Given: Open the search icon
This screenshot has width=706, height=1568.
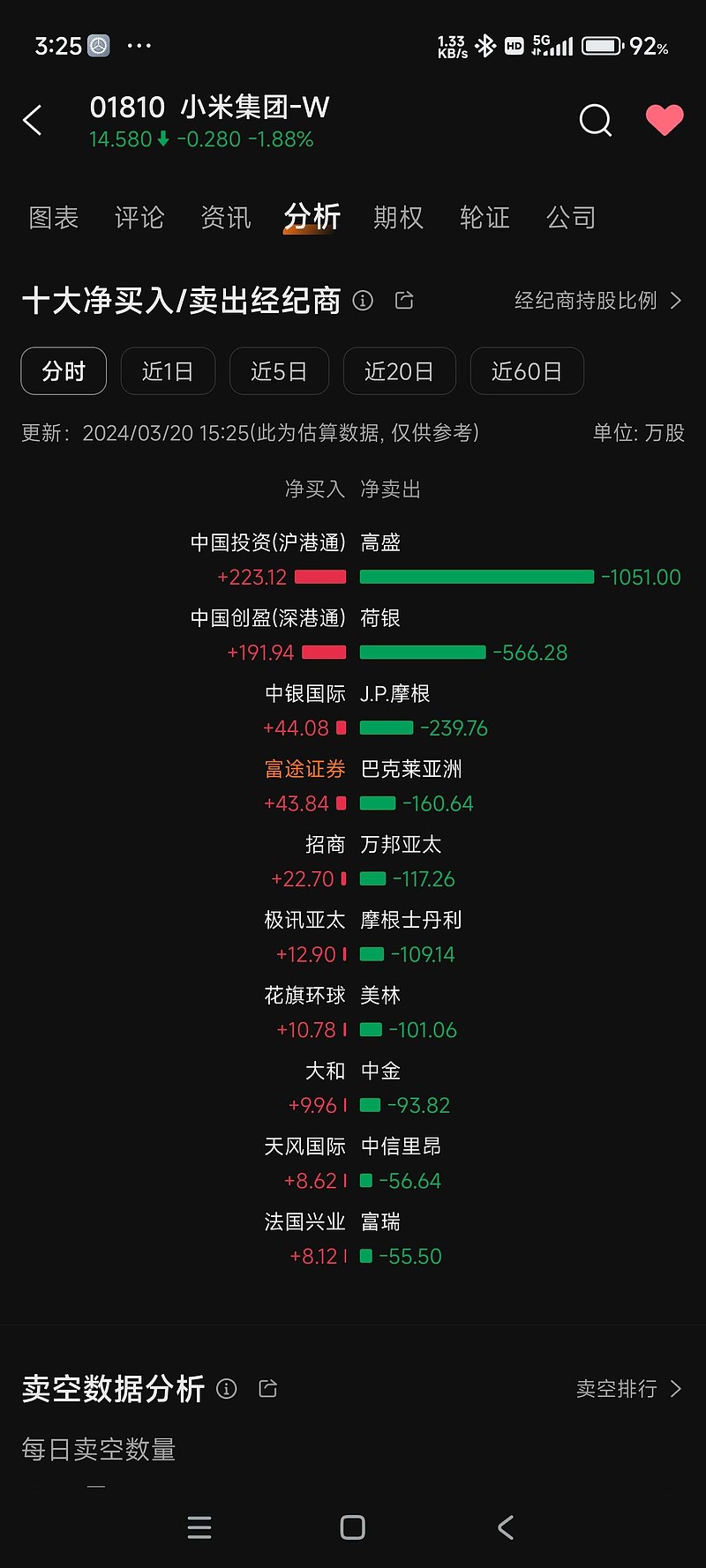Looking at the screenshot, I should pos(595,121).
